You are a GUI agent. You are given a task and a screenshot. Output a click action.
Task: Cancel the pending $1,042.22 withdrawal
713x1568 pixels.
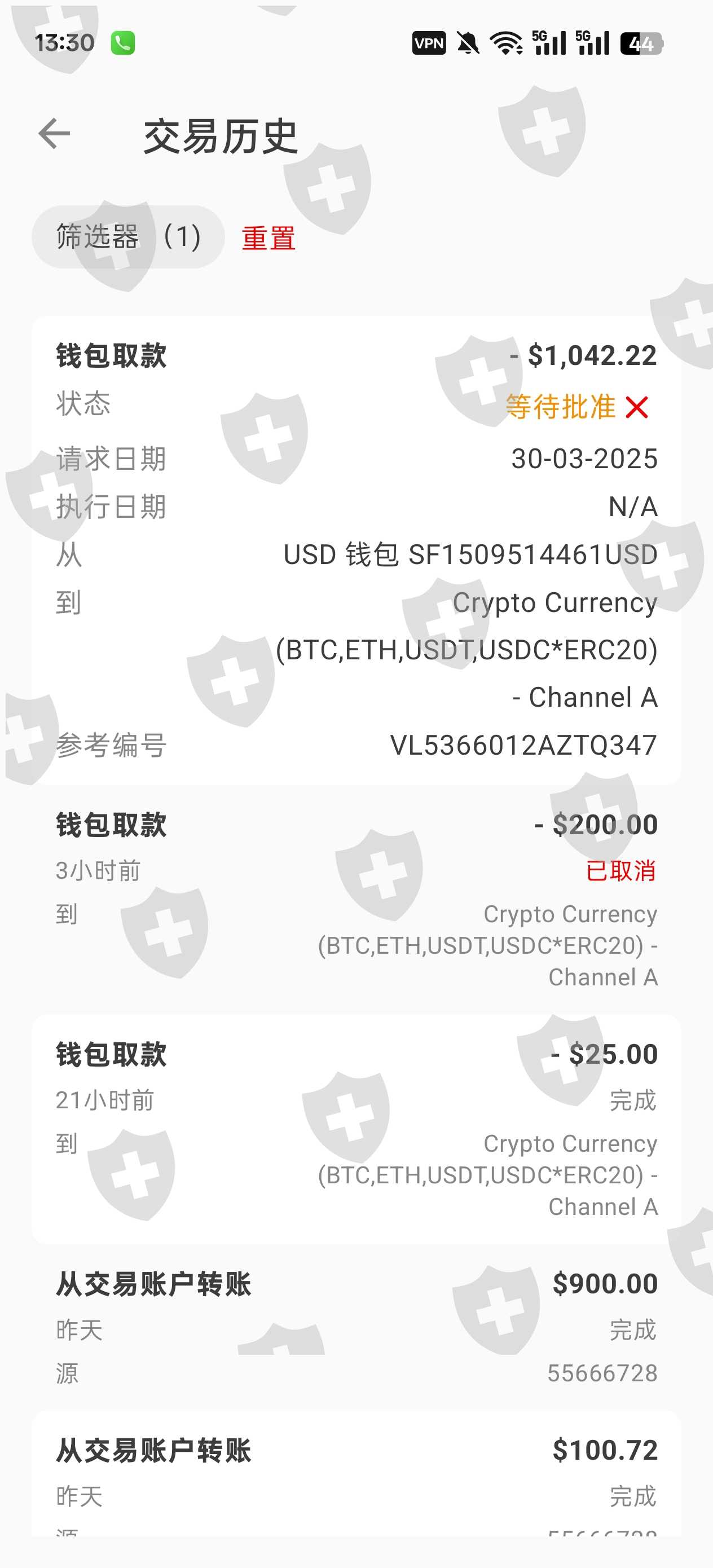(x=637, y=407)
